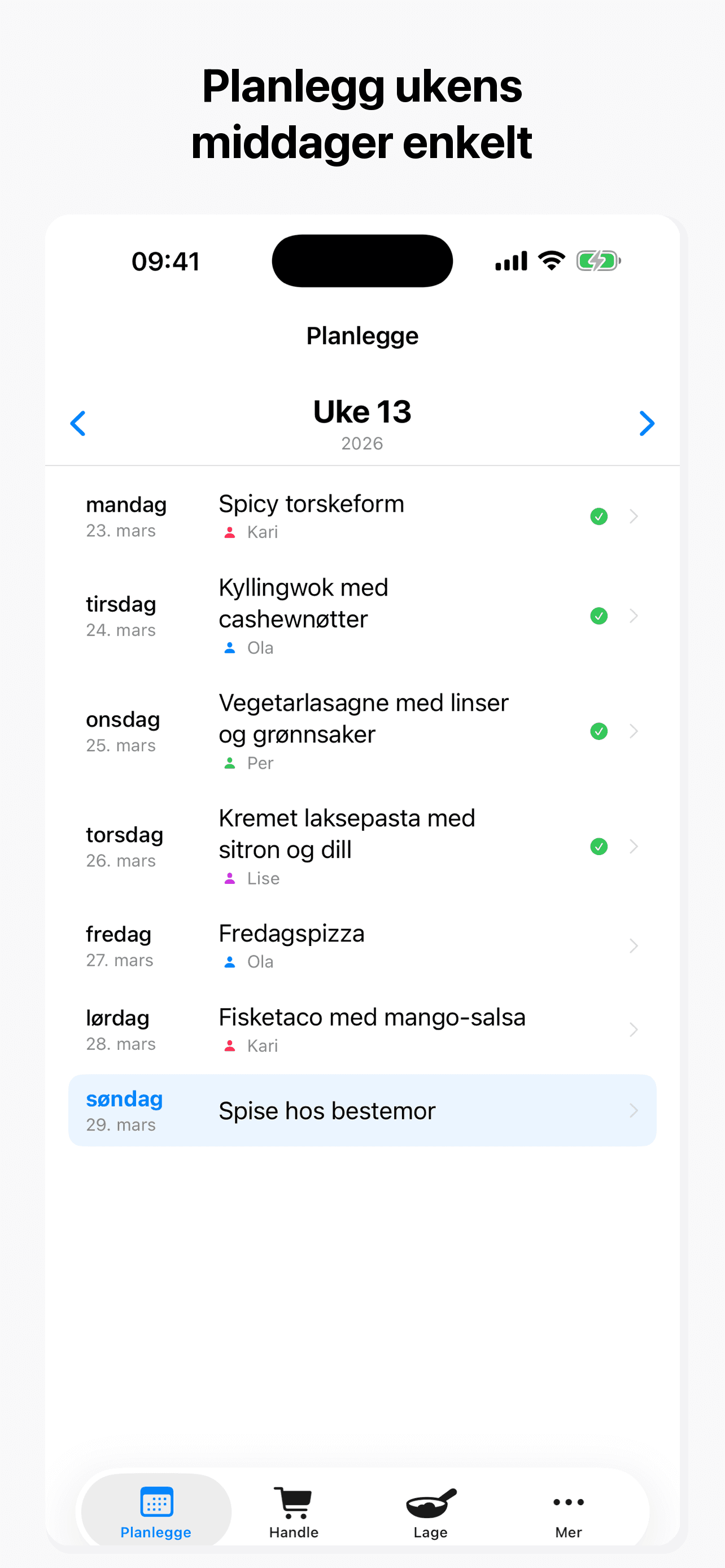Expand the Spise hos bestemor entry

tap(633, 1110)
